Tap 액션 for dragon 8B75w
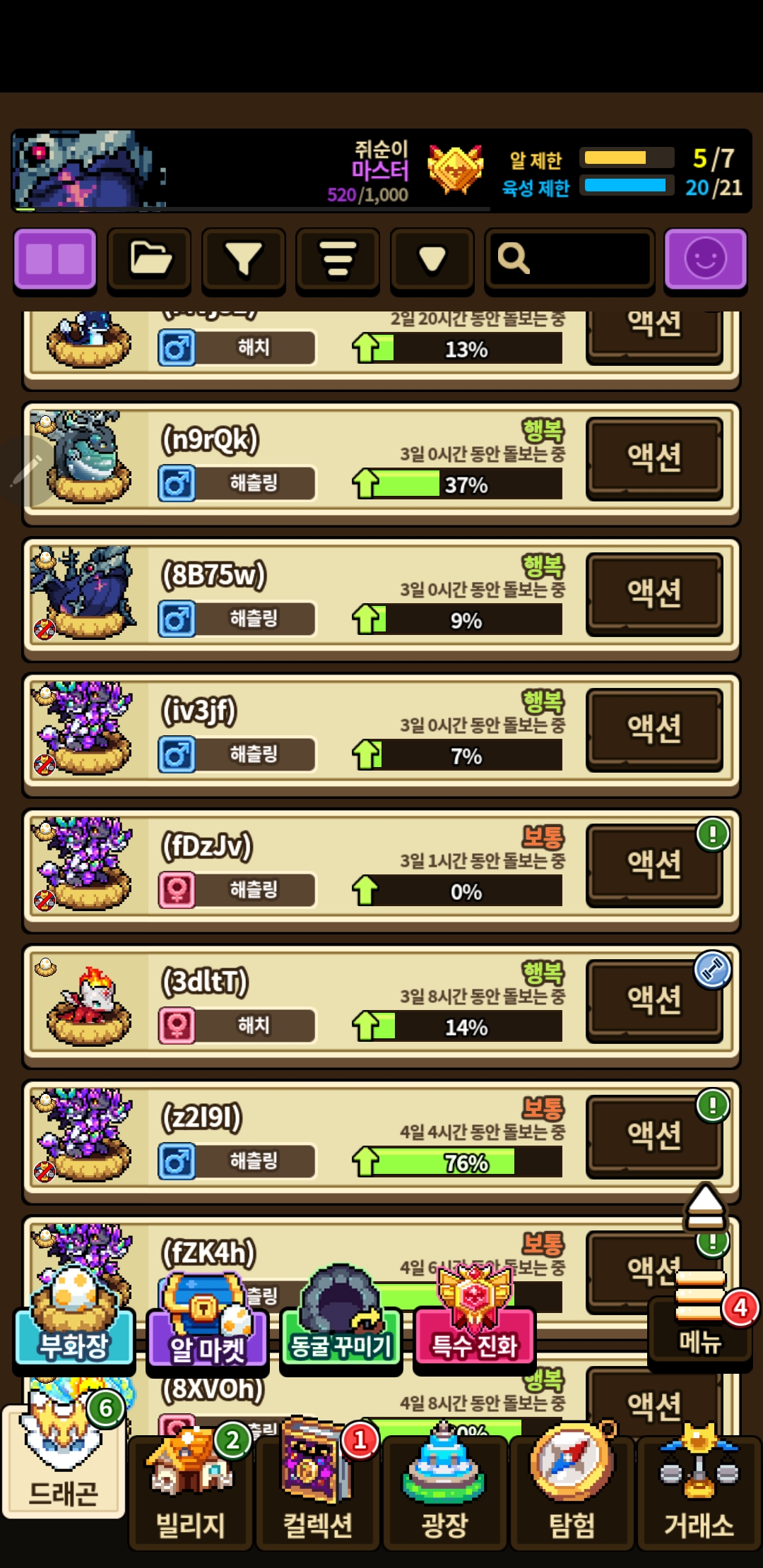This screenshot has width=763, height=1568. pos(654,593)
